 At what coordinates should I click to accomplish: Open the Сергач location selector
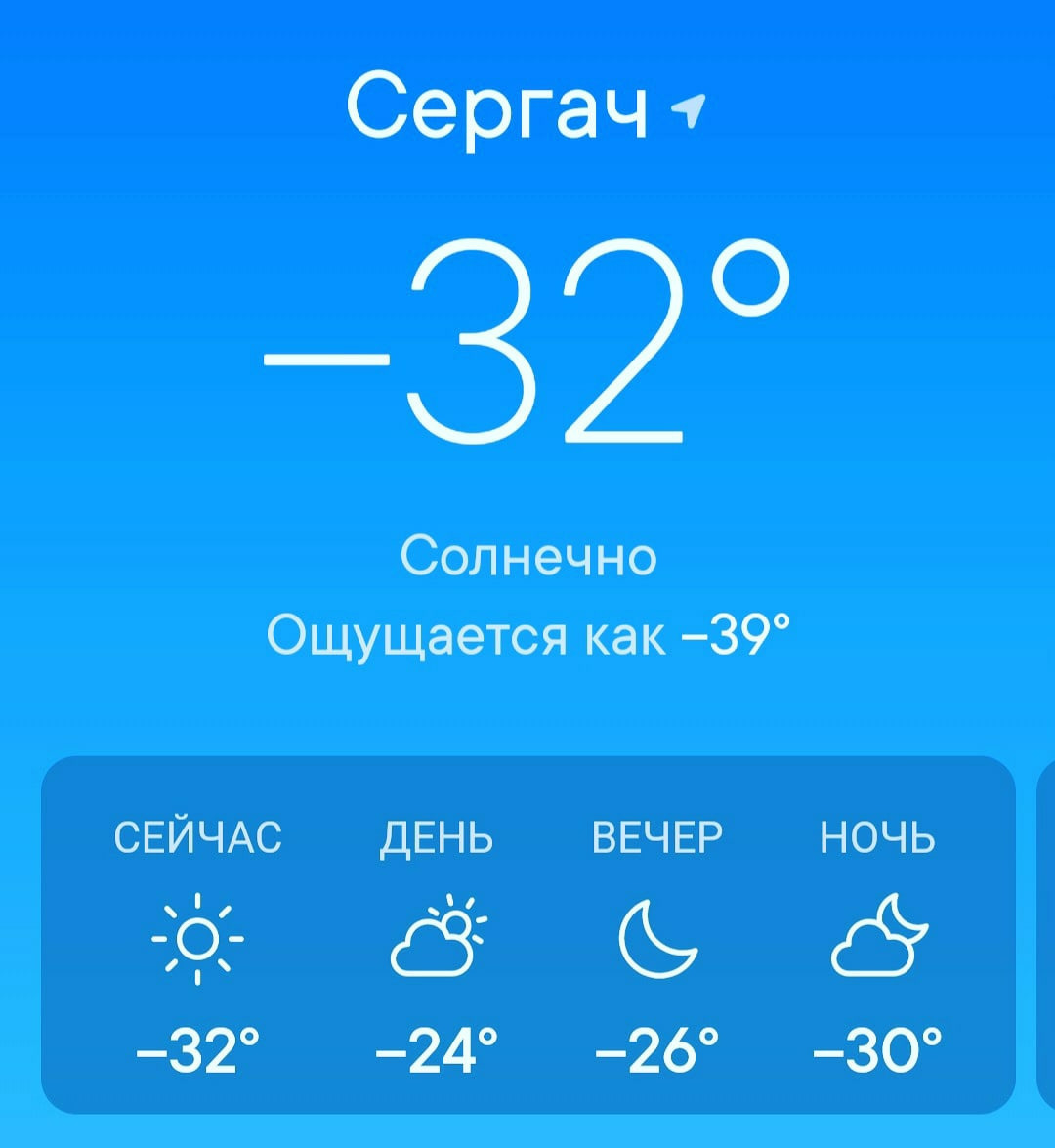tap(526, 107)
